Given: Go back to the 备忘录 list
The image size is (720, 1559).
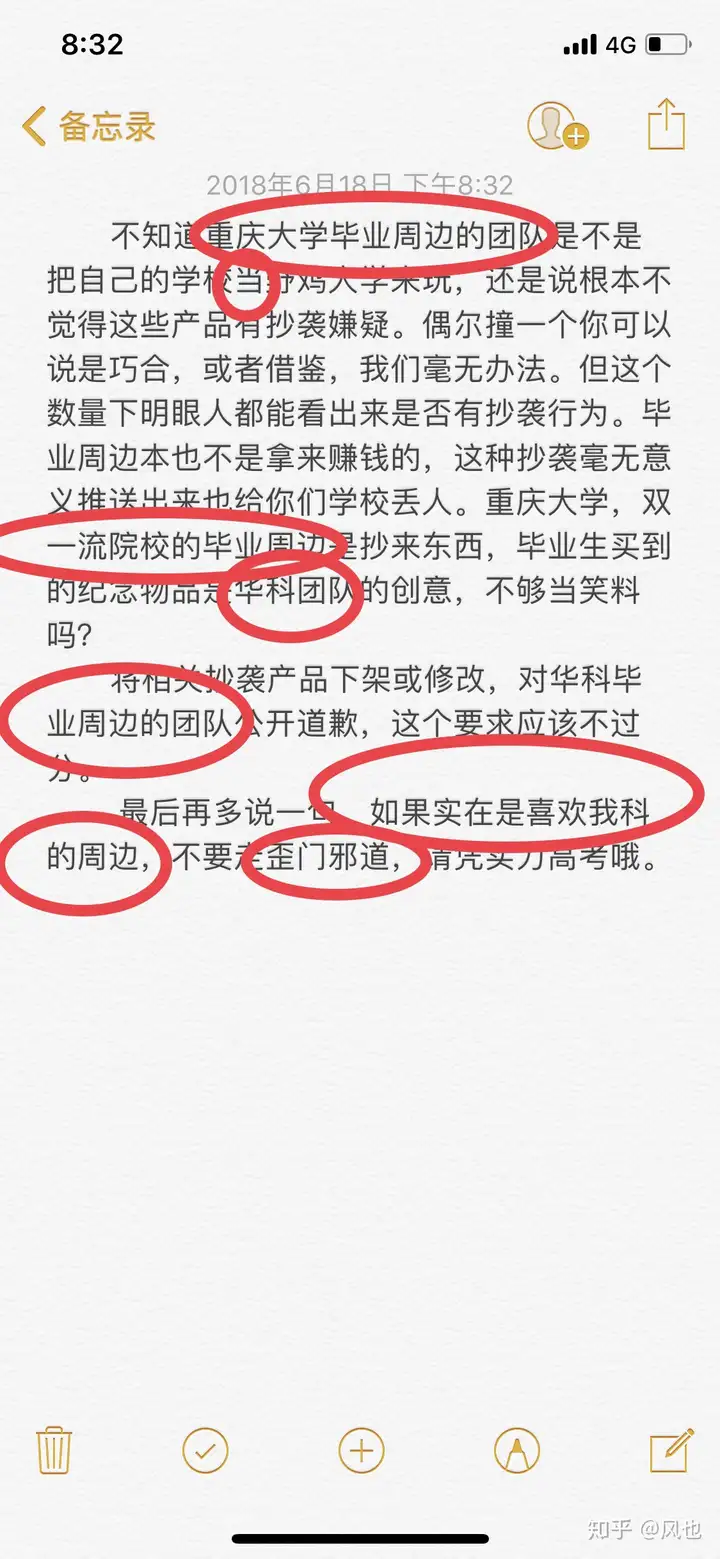Looking at the screenshot, I should 88,127.
